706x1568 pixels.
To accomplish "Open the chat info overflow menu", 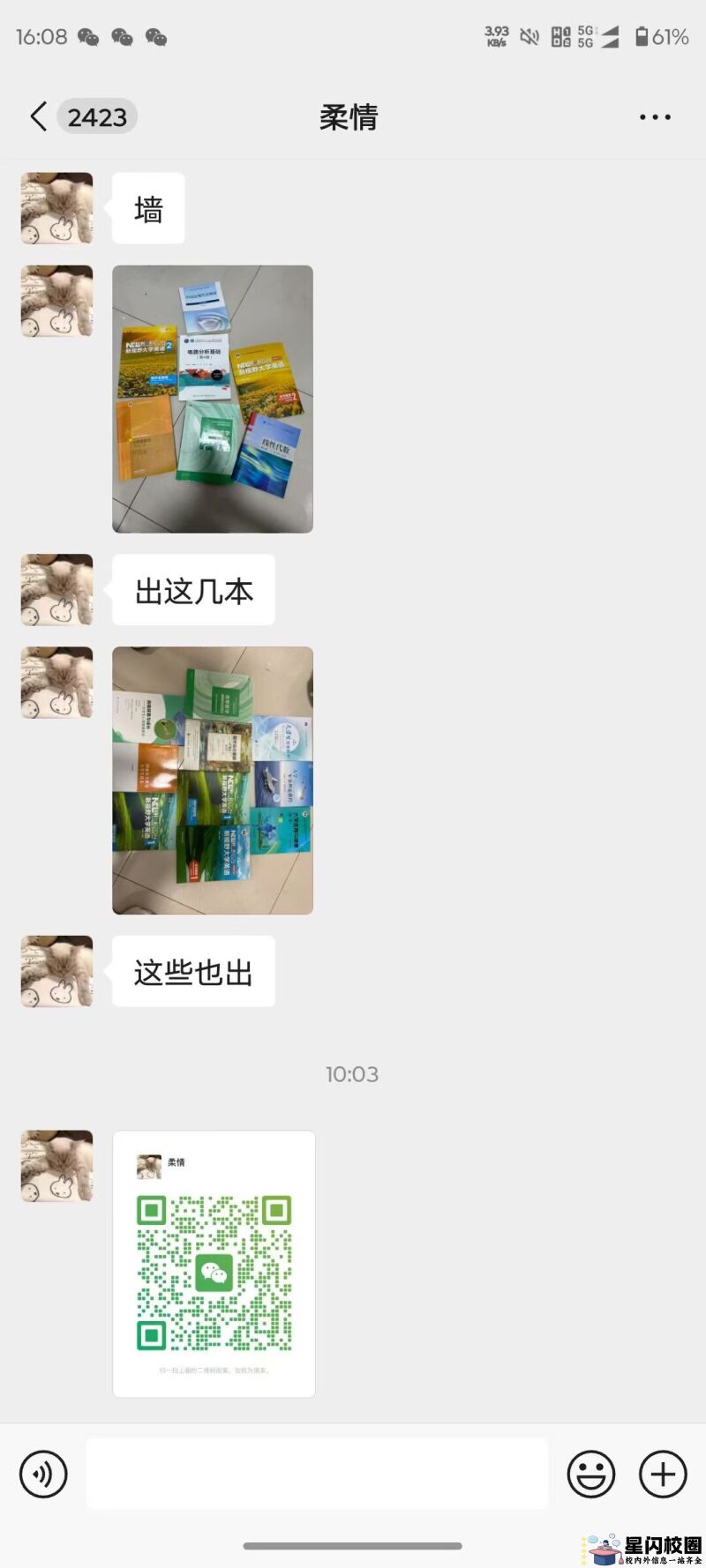I will click(x=655, y=116).
